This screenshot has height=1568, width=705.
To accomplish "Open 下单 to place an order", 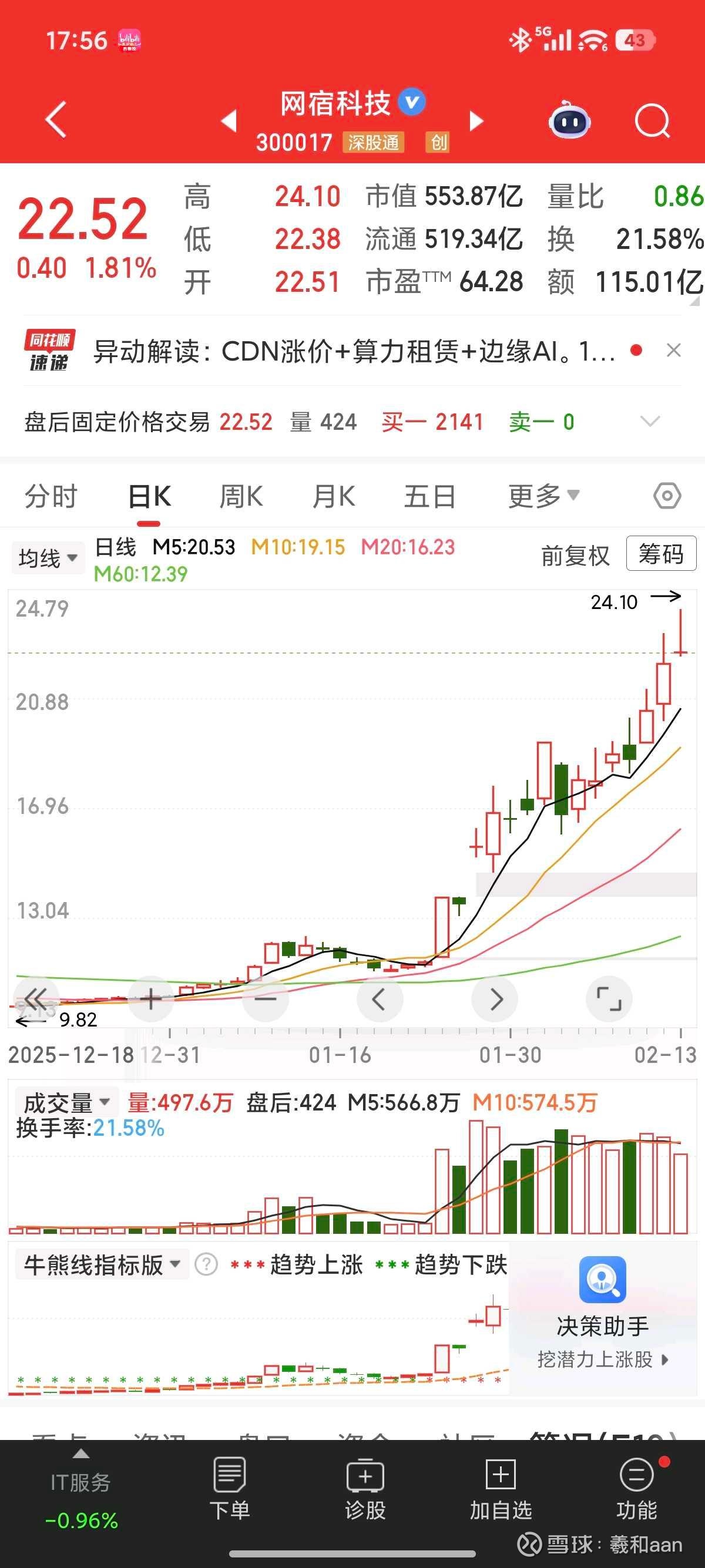I will [230, 1488].
